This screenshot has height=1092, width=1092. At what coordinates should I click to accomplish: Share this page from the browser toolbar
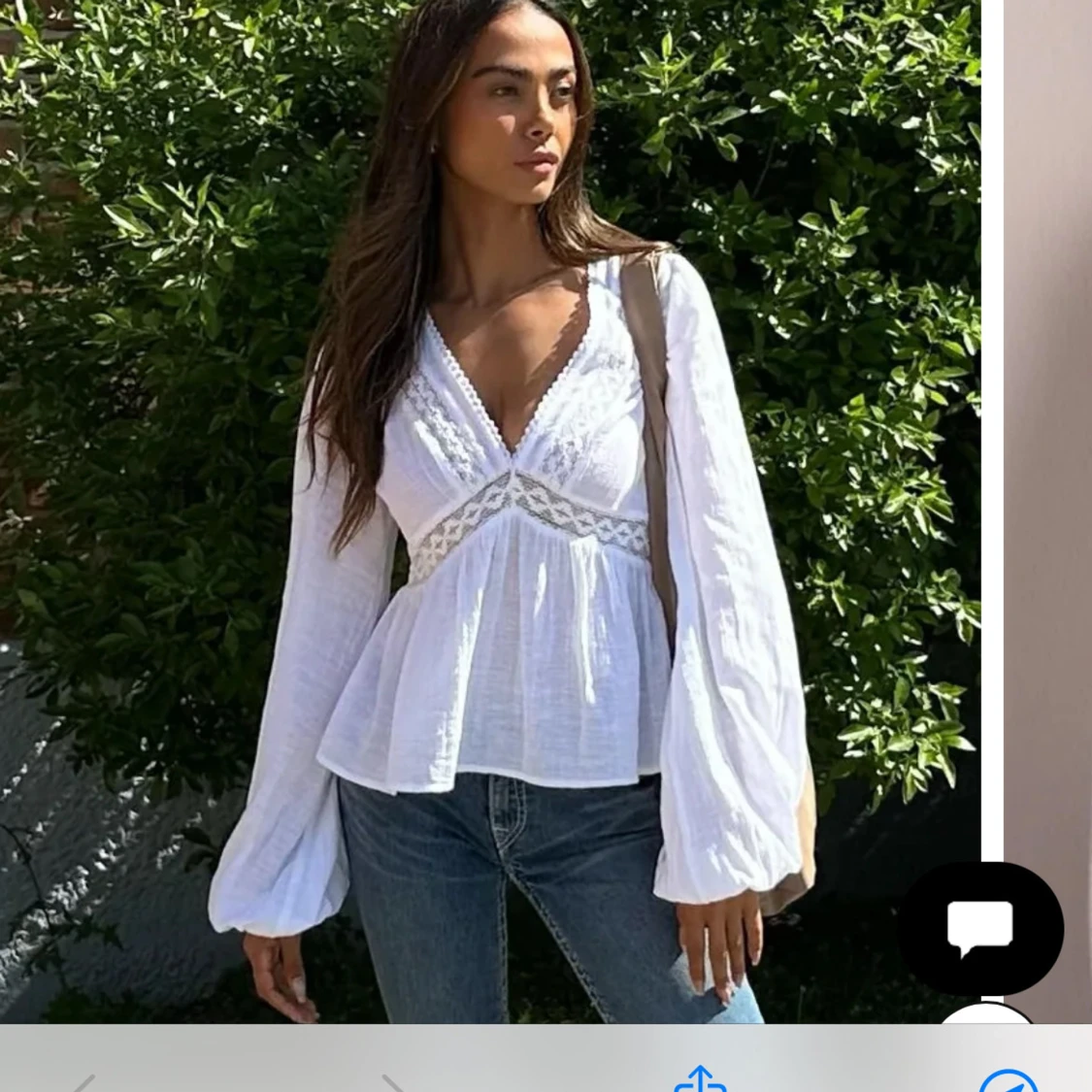coord(701,1080)
